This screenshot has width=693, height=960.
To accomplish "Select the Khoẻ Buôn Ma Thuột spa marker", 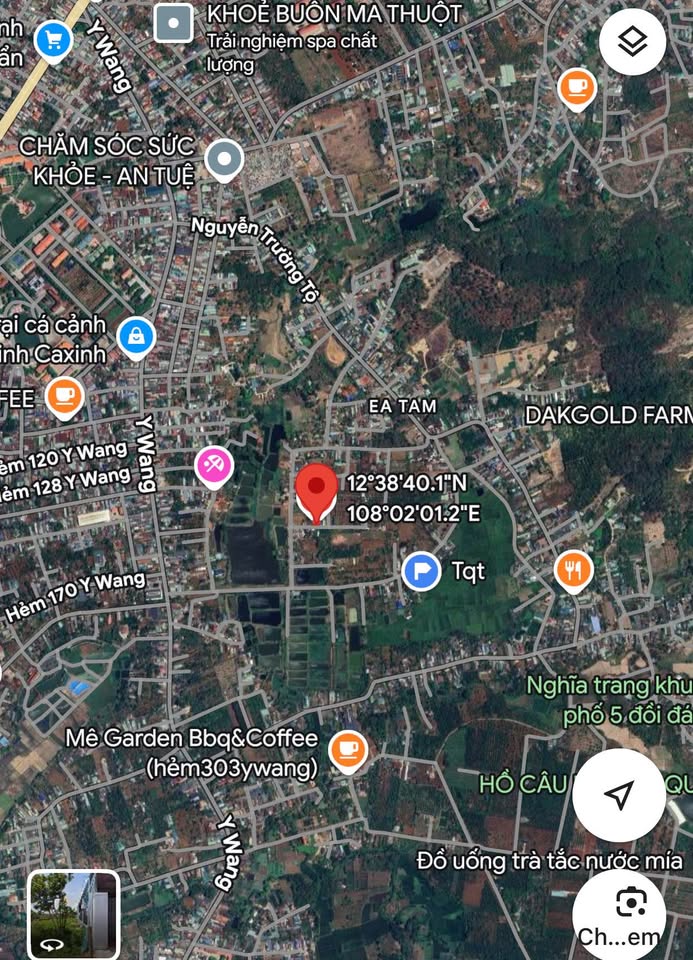I will [x=174, y=22].
